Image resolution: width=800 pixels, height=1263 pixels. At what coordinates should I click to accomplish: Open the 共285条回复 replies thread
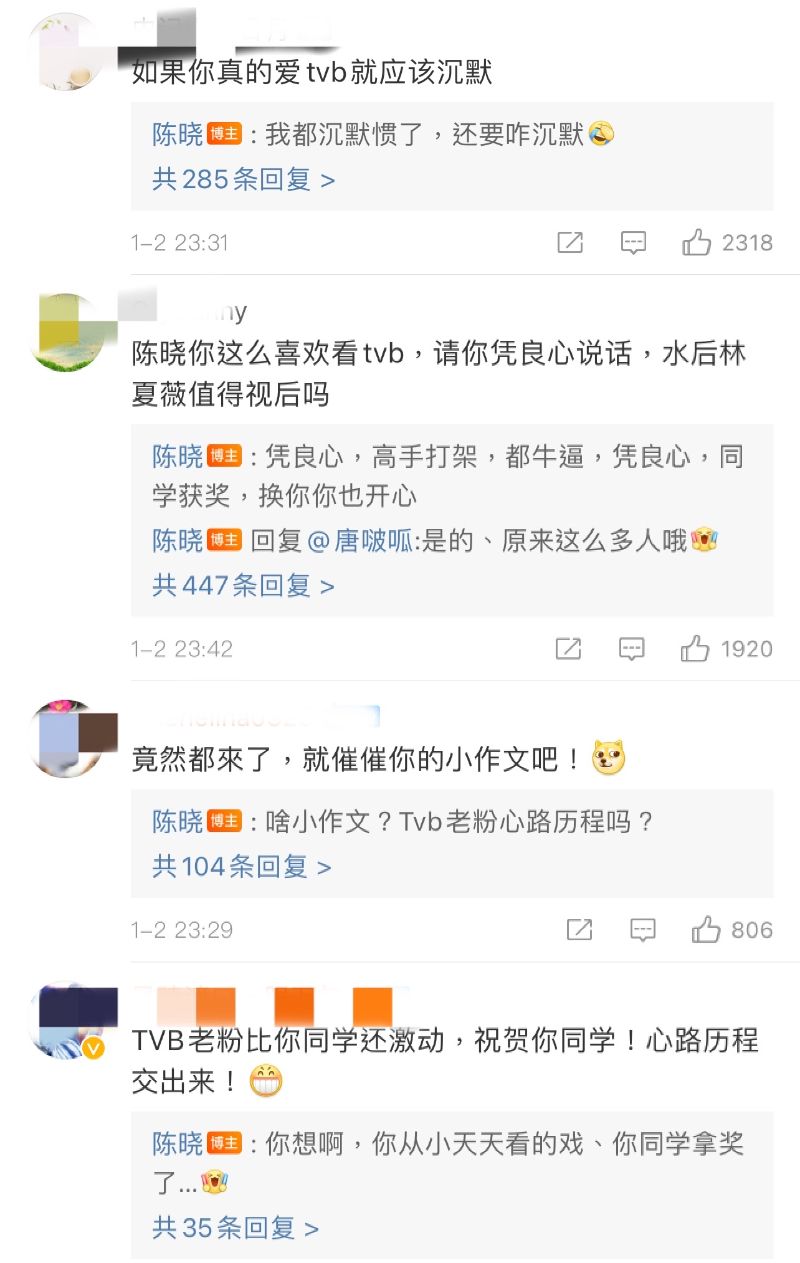click(243, 180)
